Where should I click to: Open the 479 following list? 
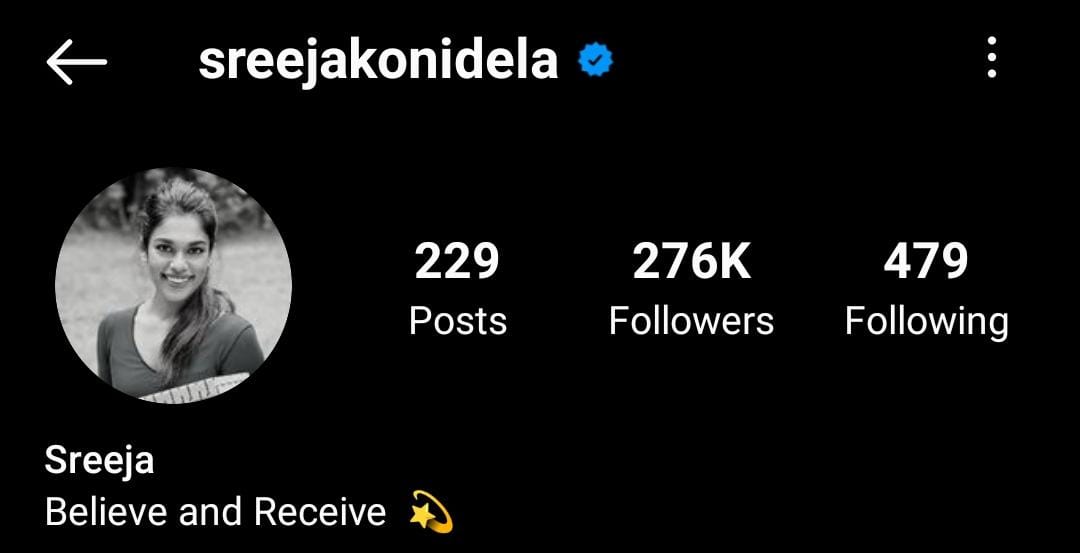tap(926, 288)
